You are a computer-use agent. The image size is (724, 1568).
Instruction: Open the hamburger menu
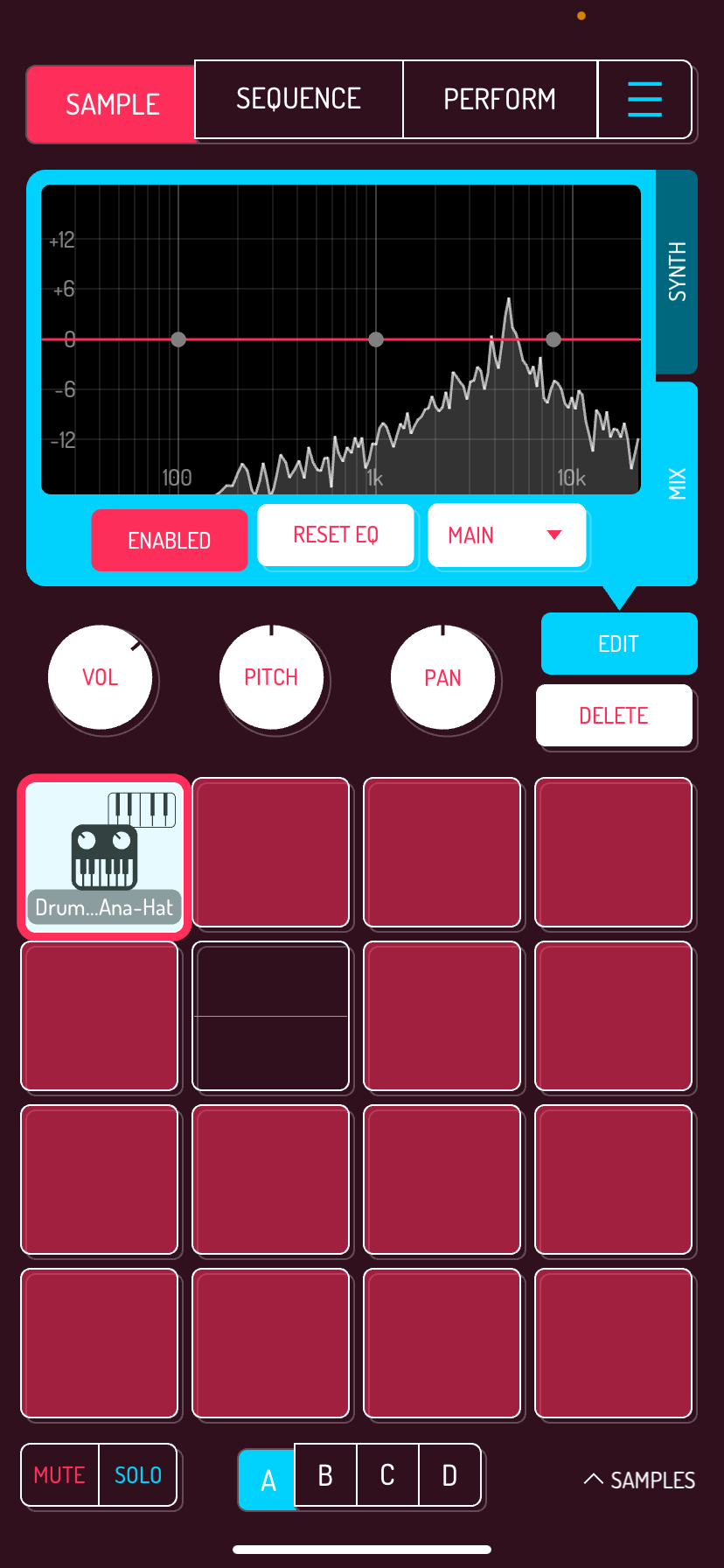click(644, 100)
